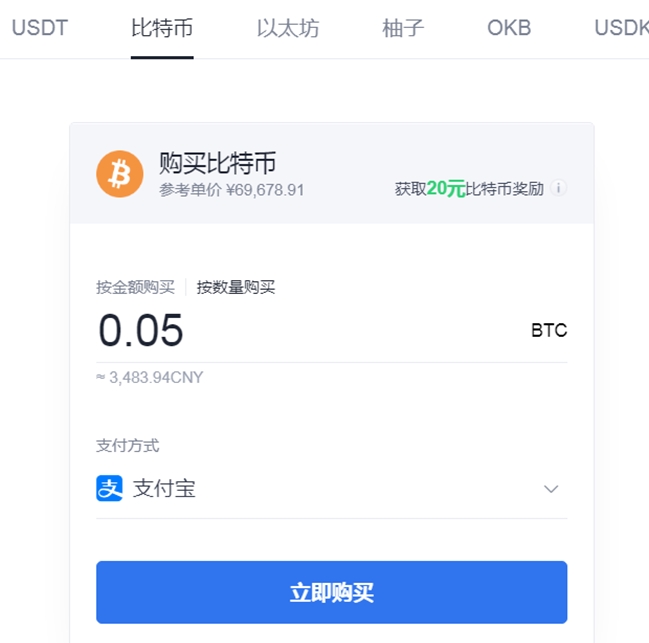Expand the 支付宝 payment method dropdown

(x=550, y=489)
